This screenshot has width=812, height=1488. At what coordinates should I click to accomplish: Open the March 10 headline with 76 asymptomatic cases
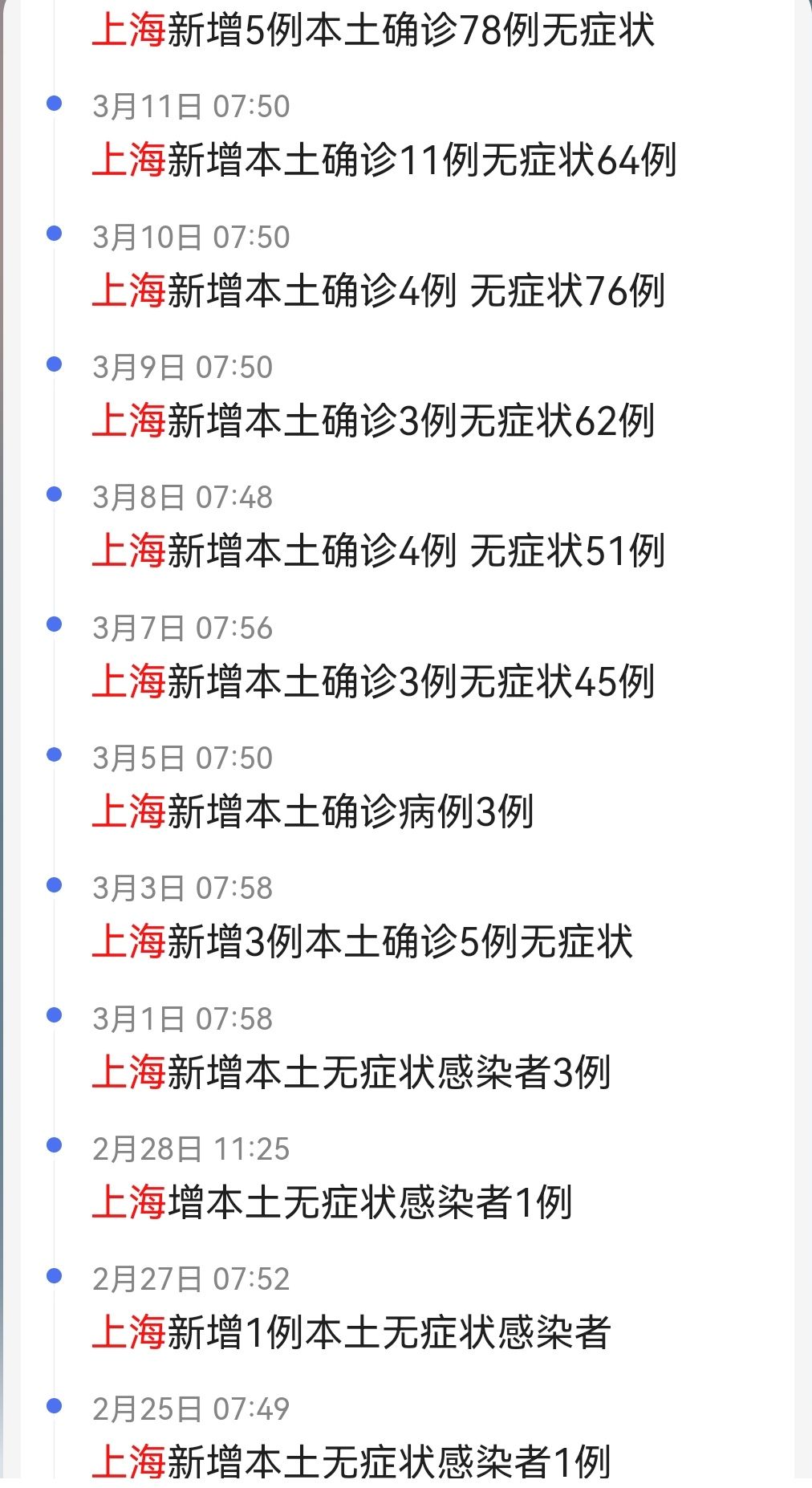point(379,291)
